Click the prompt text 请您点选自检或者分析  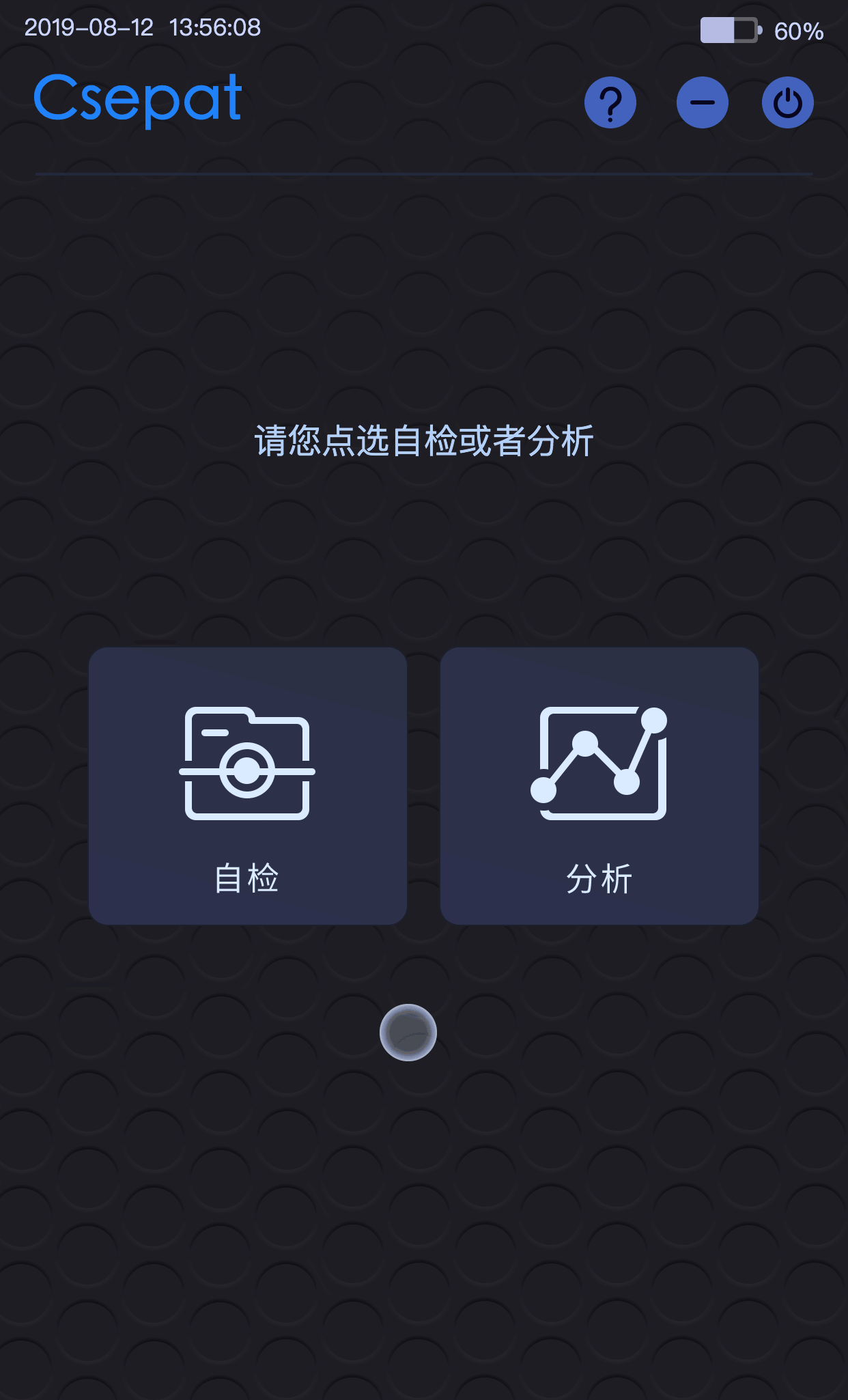423,440
